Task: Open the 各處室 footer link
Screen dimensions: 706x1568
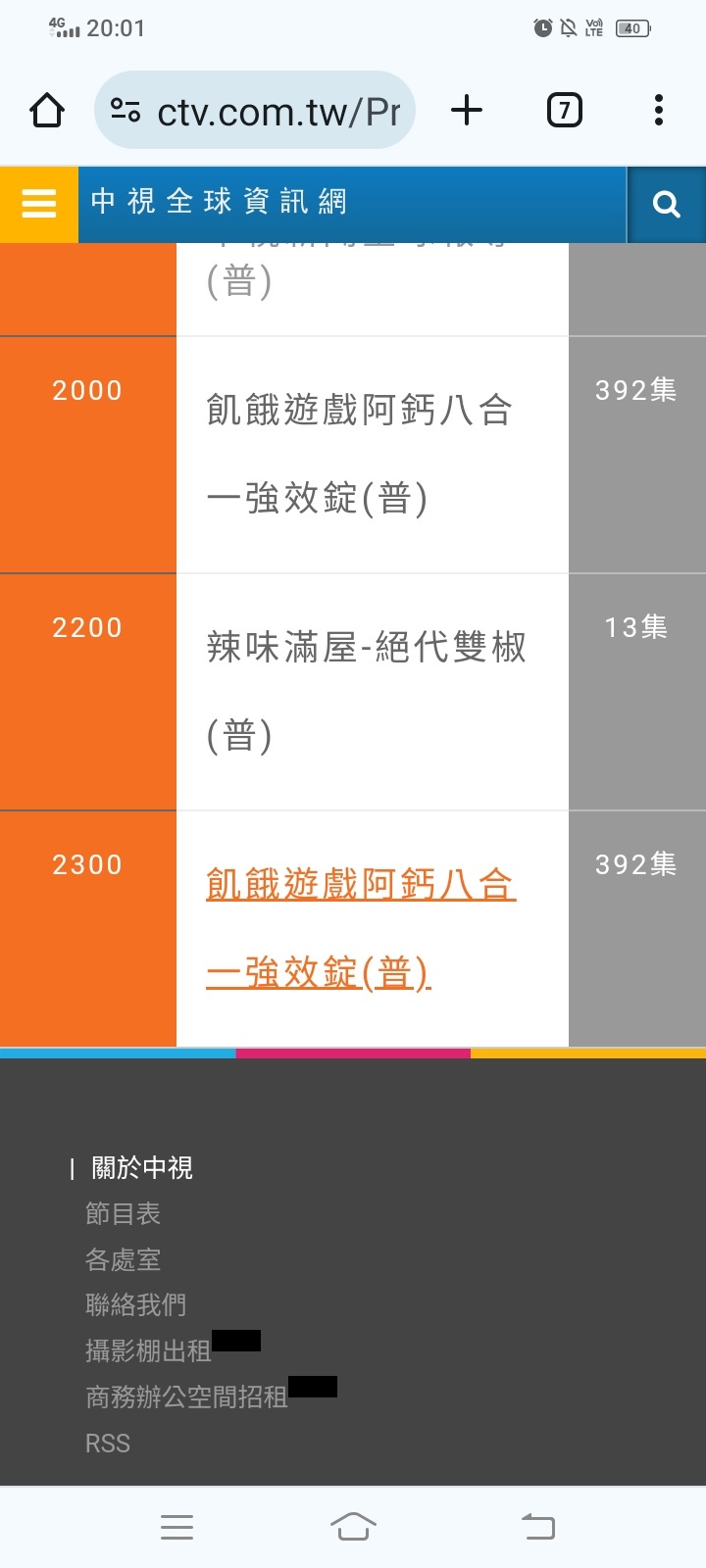Action: pyautogui.click(x=123, y=1259)
